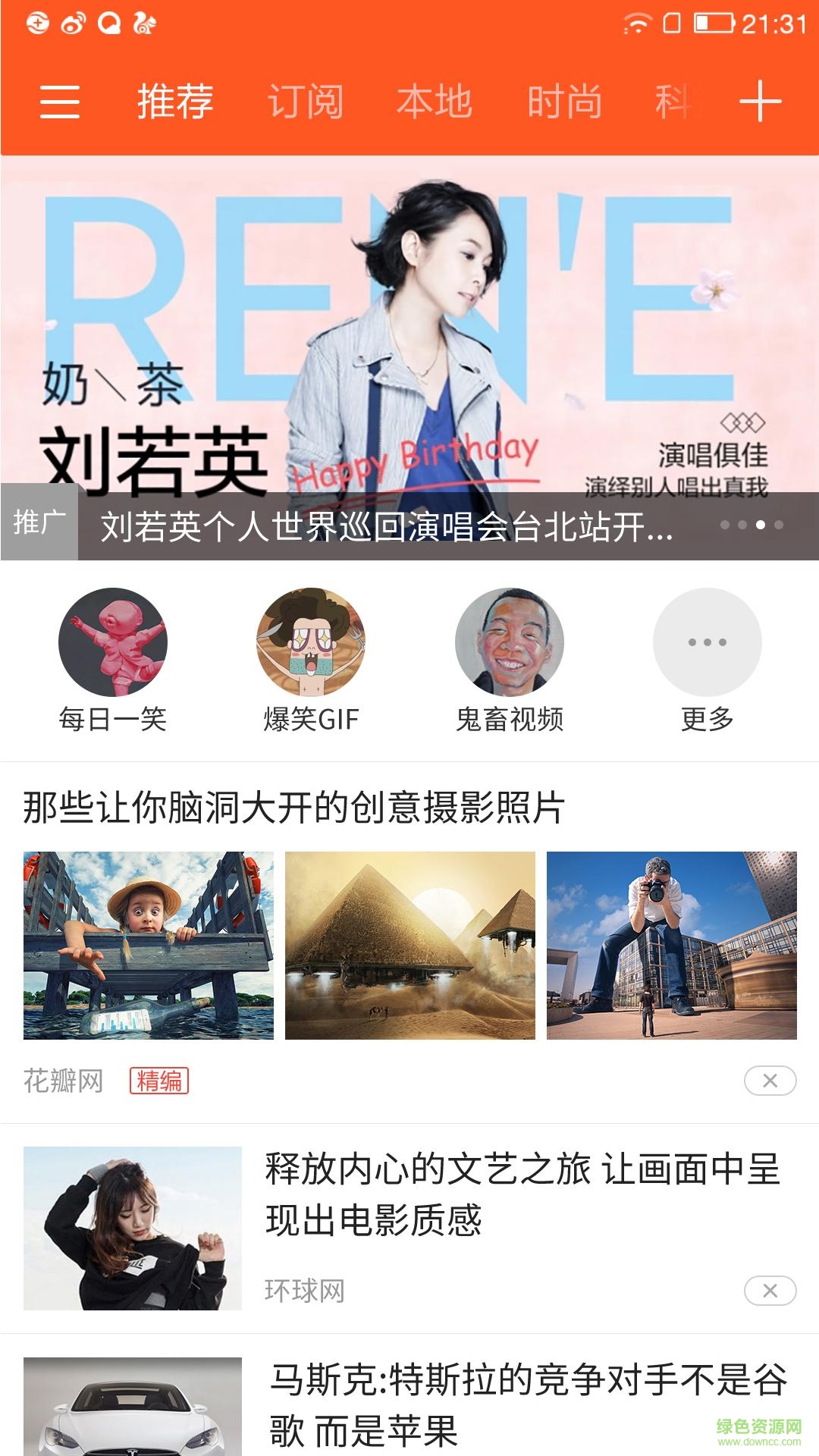
Task: Show 更多 channels
Action: click(x=707, y=660)
